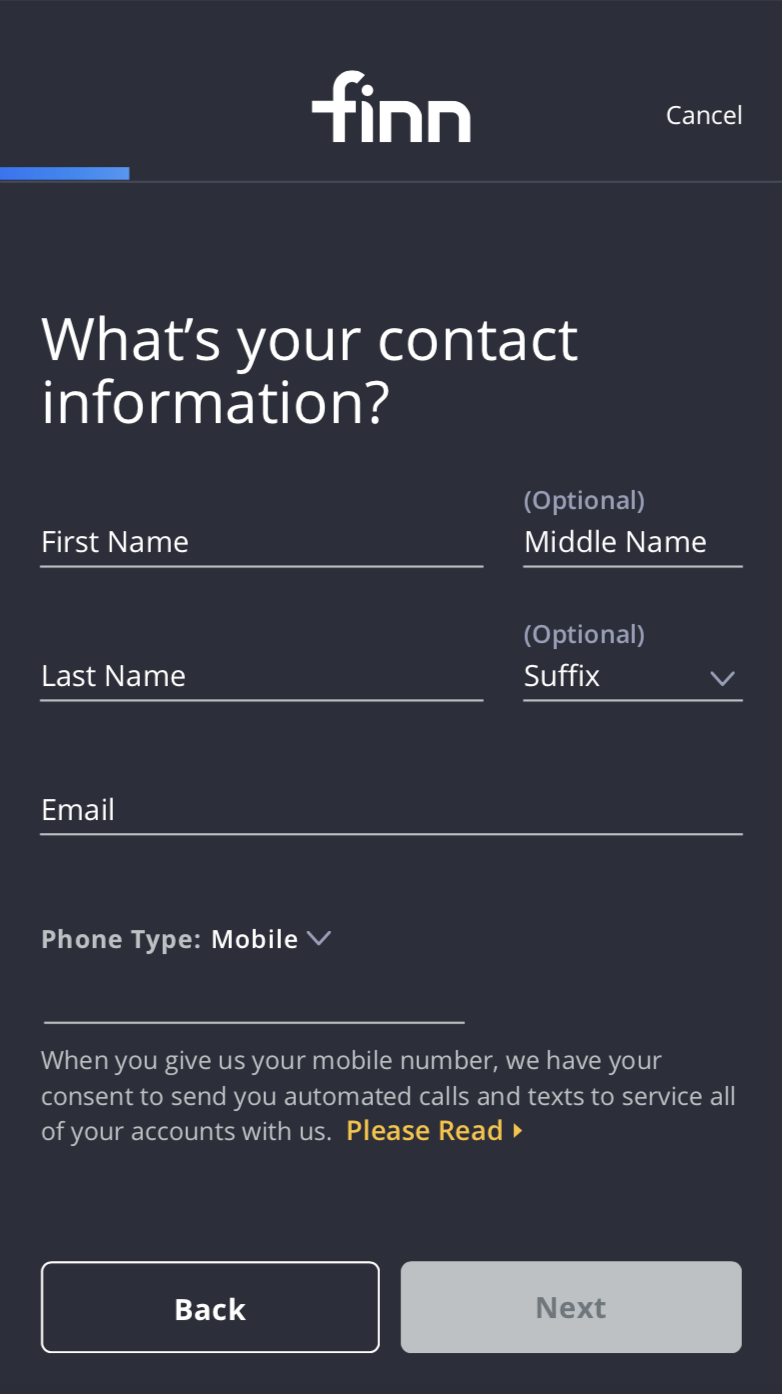Tap the Next button
Viewport: 782px width, 1394px height.
tap(571, 1308)
